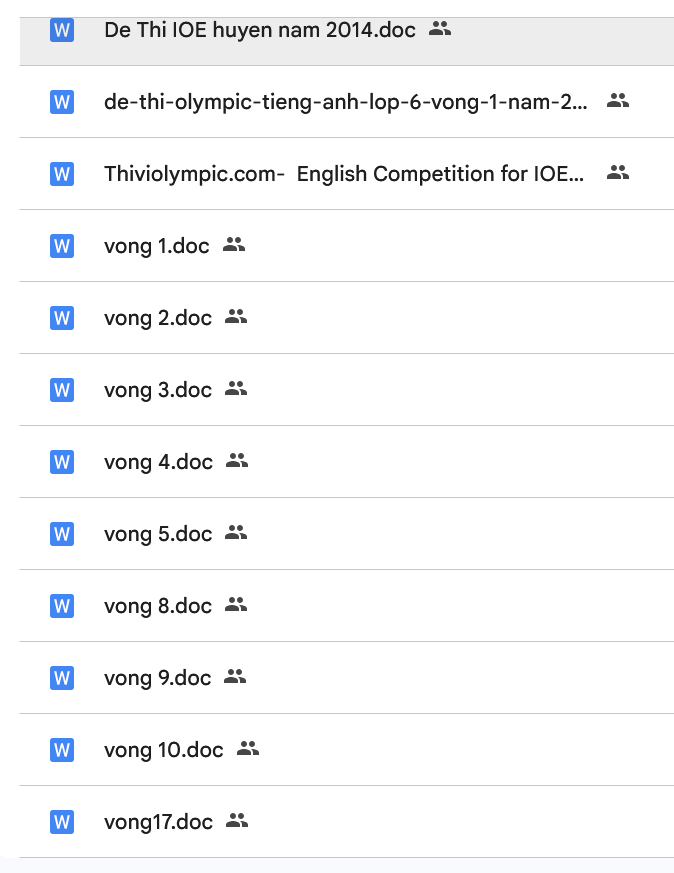The height and width of the screenshot is (873, 674).
Task: Select the vong 8.doc file
Action: pos(157,605)
